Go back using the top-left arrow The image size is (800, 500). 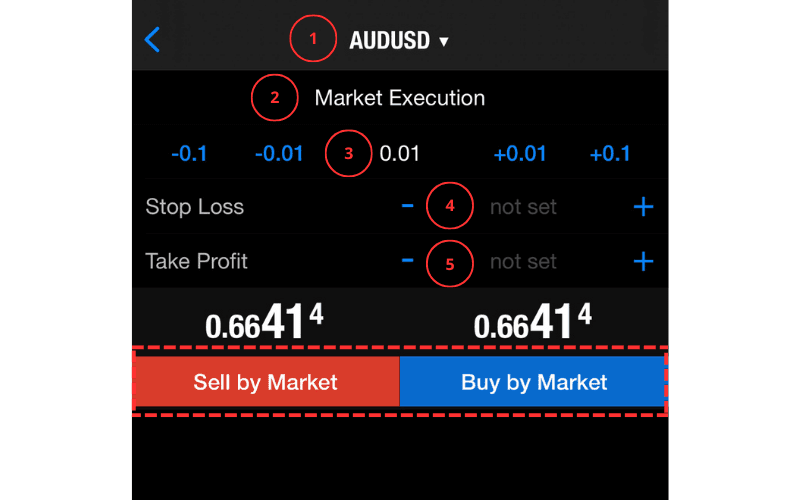(x=153, y=40)
